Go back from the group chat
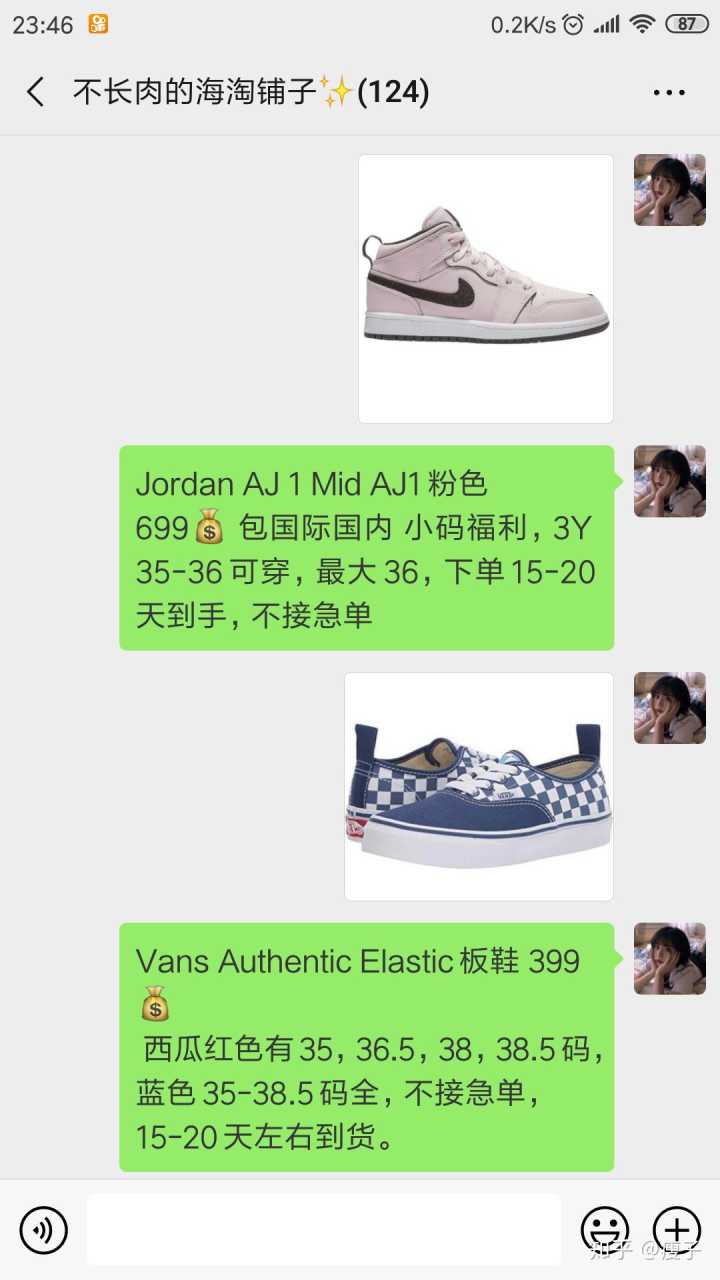 click(36, 93)
